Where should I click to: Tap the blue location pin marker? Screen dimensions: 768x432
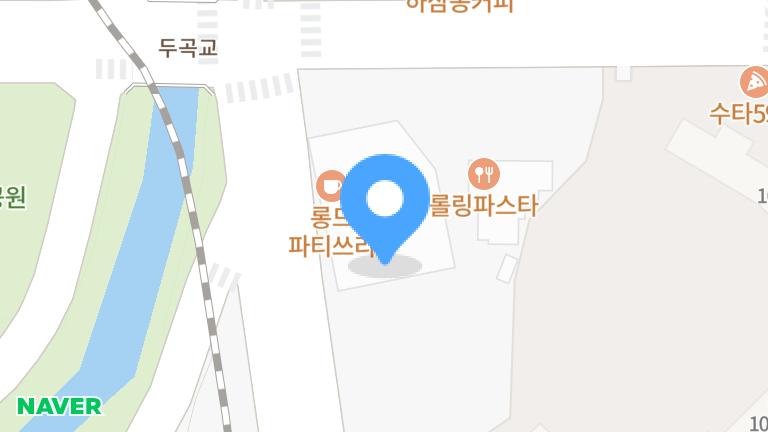(385, 202)
